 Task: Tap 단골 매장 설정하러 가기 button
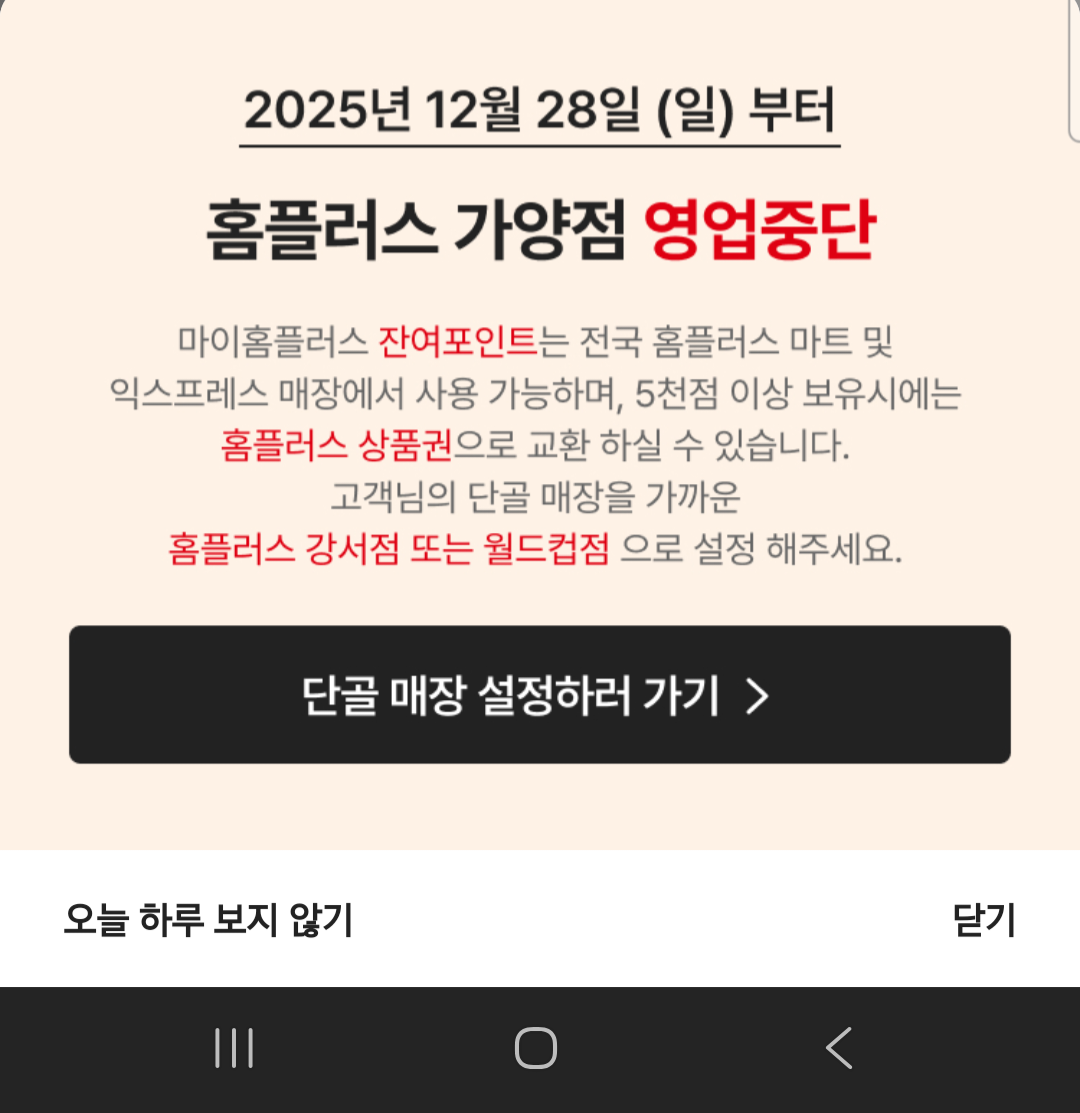tap(539, 695)
